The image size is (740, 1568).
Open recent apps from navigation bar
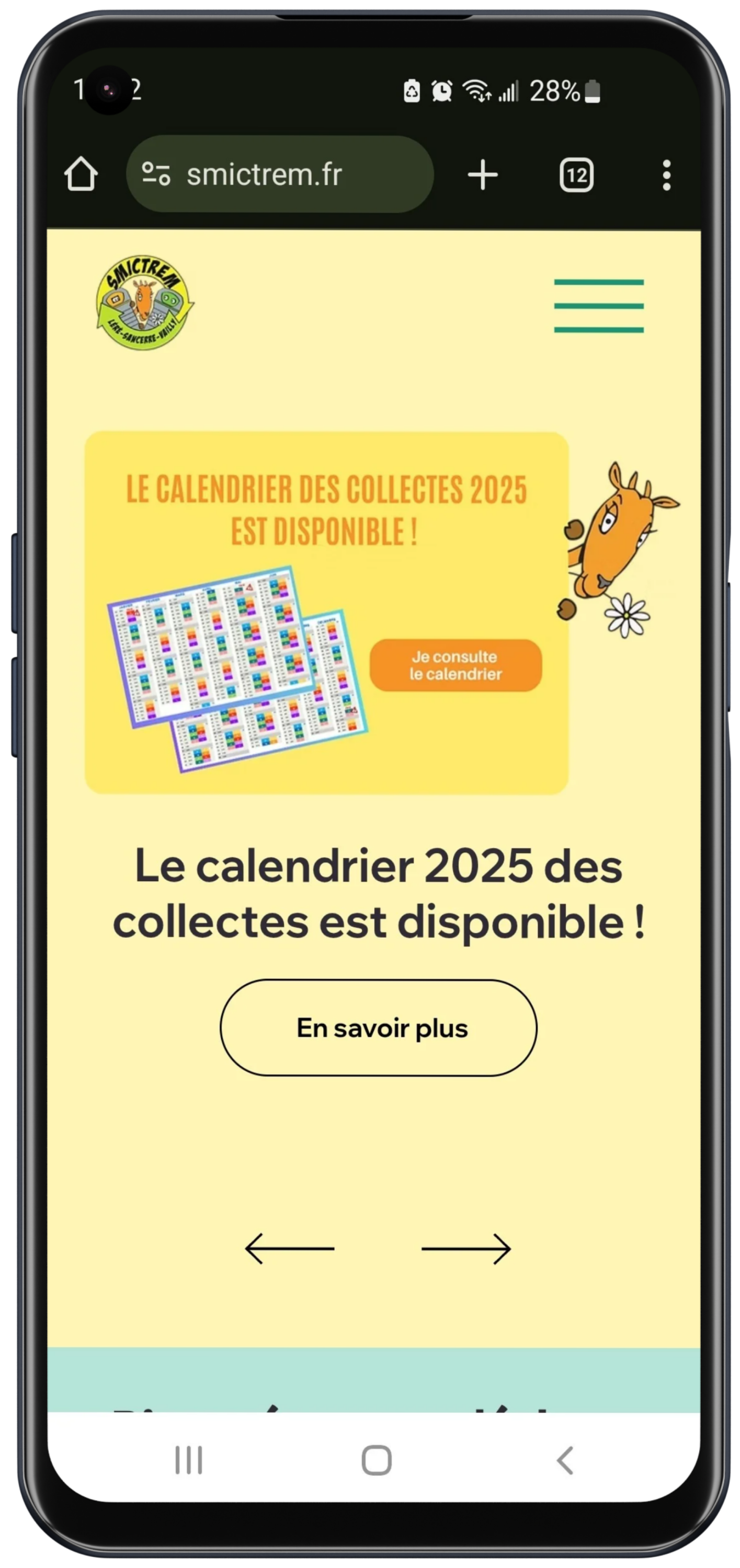tap(188, 1460)
